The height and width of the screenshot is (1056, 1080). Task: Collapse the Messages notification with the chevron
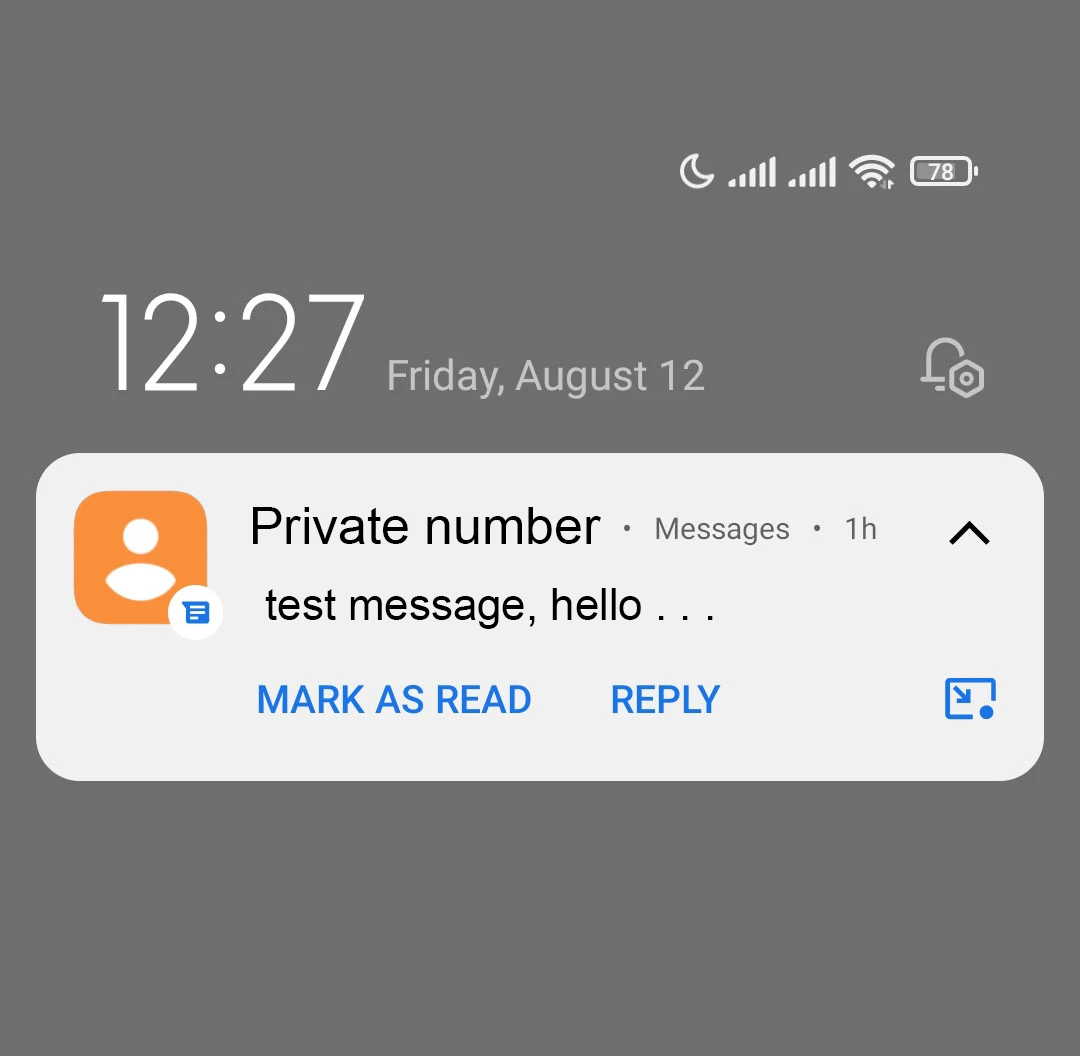click(968, 533)
